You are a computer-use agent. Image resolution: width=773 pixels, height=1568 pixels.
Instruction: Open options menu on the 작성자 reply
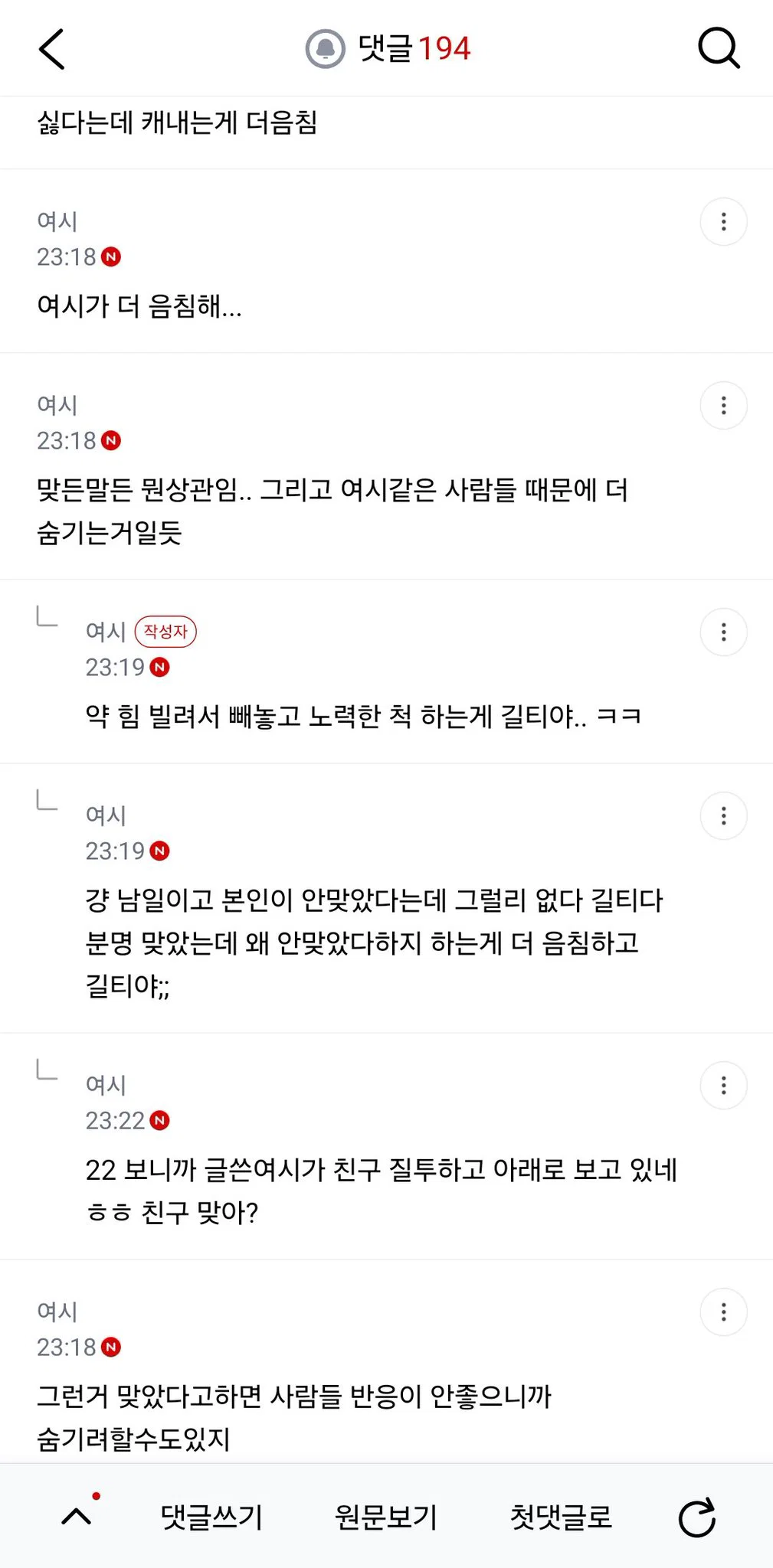click(x=723, y=632)
